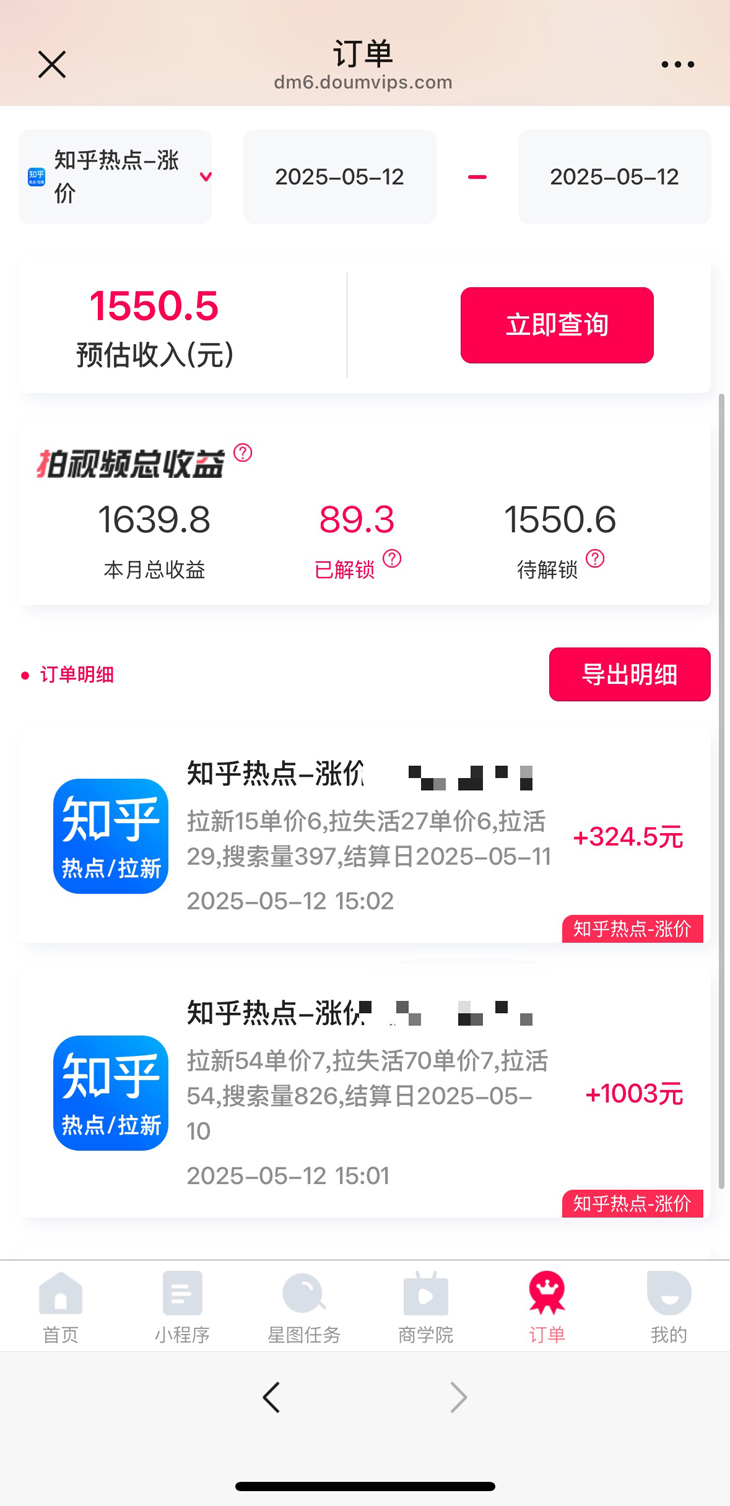Viewport: 730px width, 1506px height.
Task: Show help for 已解锁 amount
Action: 392,559
